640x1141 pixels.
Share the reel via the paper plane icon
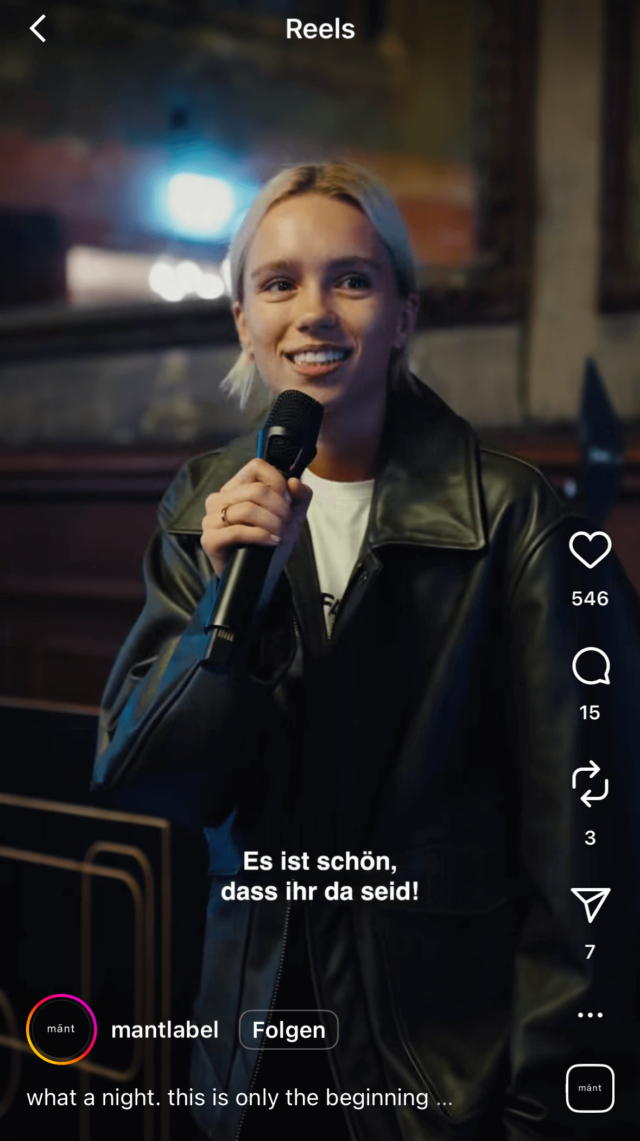pos(590,905)
